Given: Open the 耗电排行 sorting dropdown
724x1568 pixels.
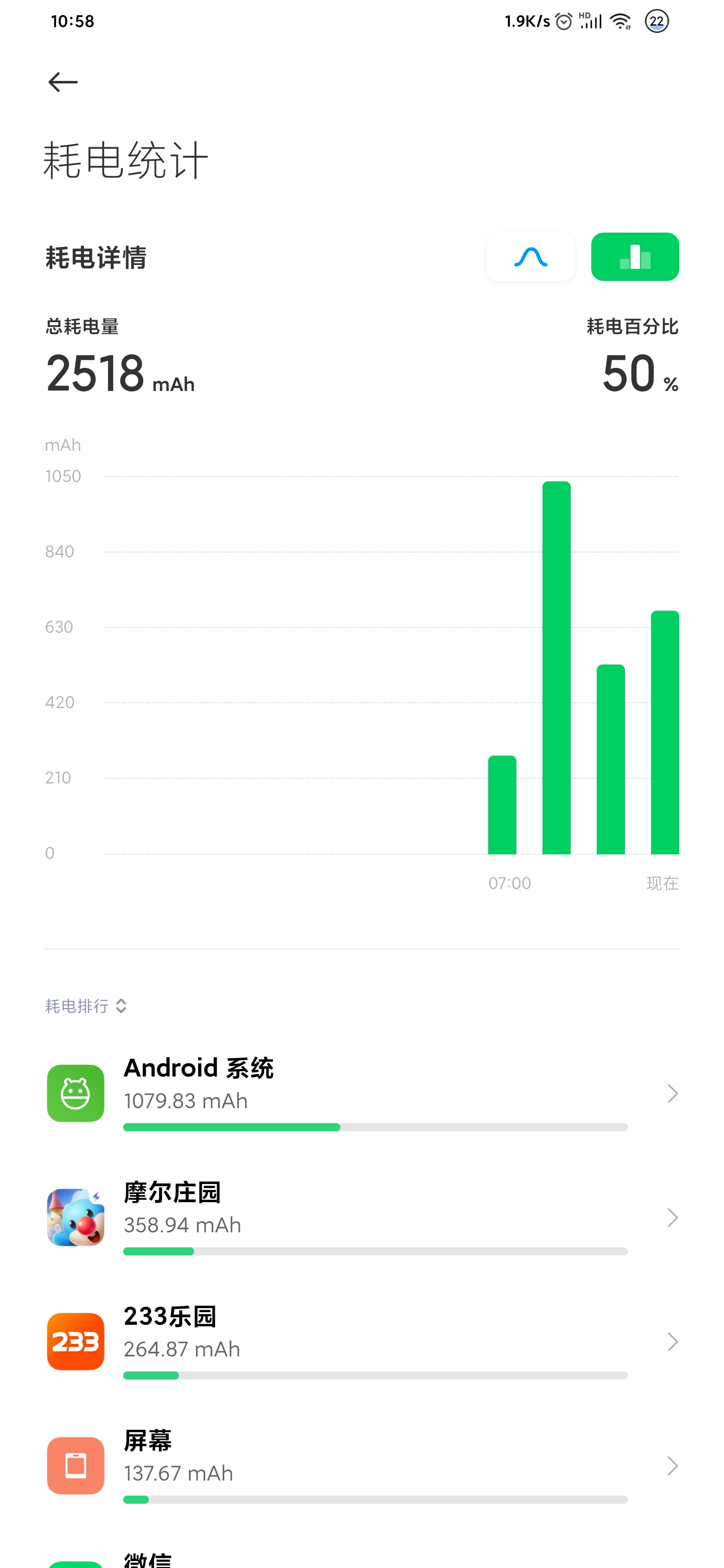Looking at the screenshot, I should 86,1006.
